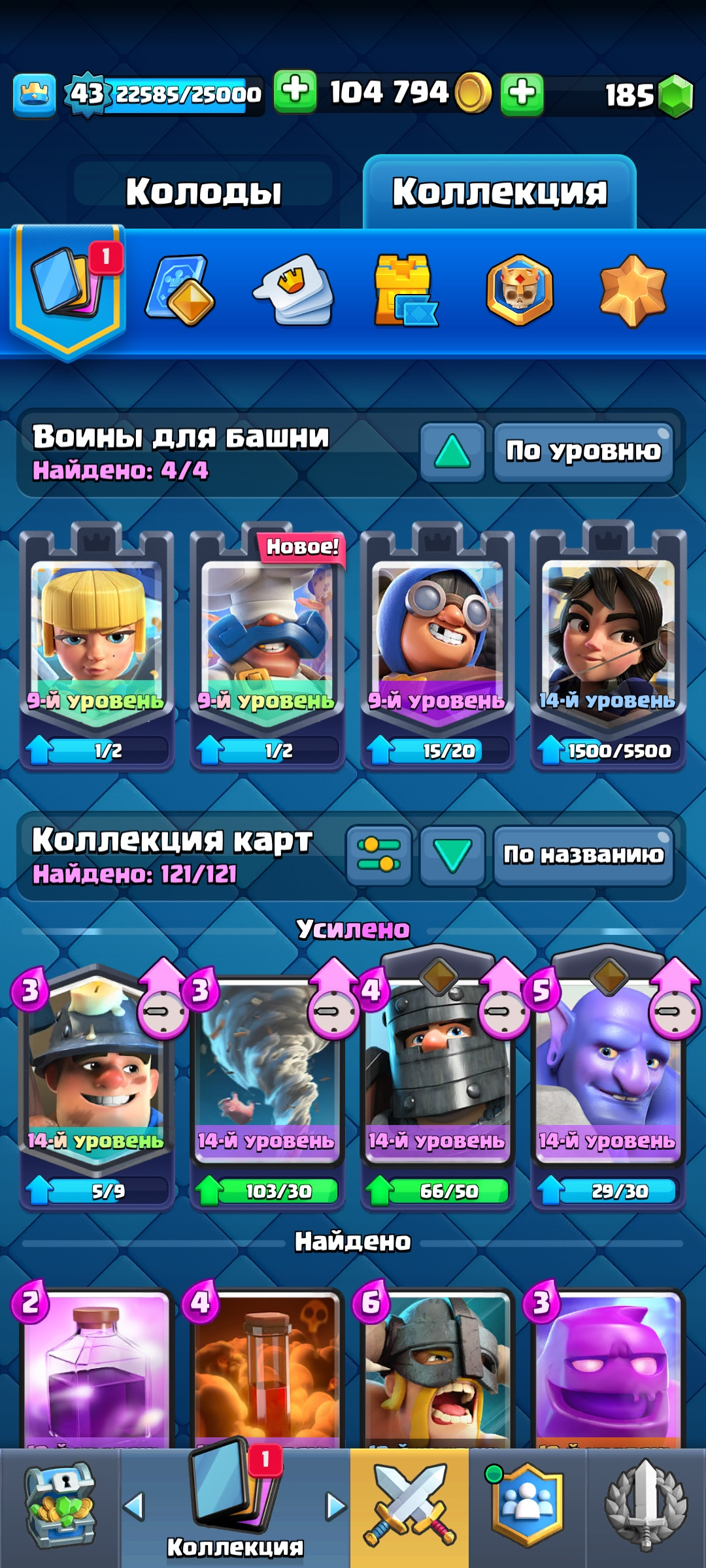The width and height of the screenshot is (706, 1568).
Task: Switch to the Колоды tab
Action: [203, 191]
